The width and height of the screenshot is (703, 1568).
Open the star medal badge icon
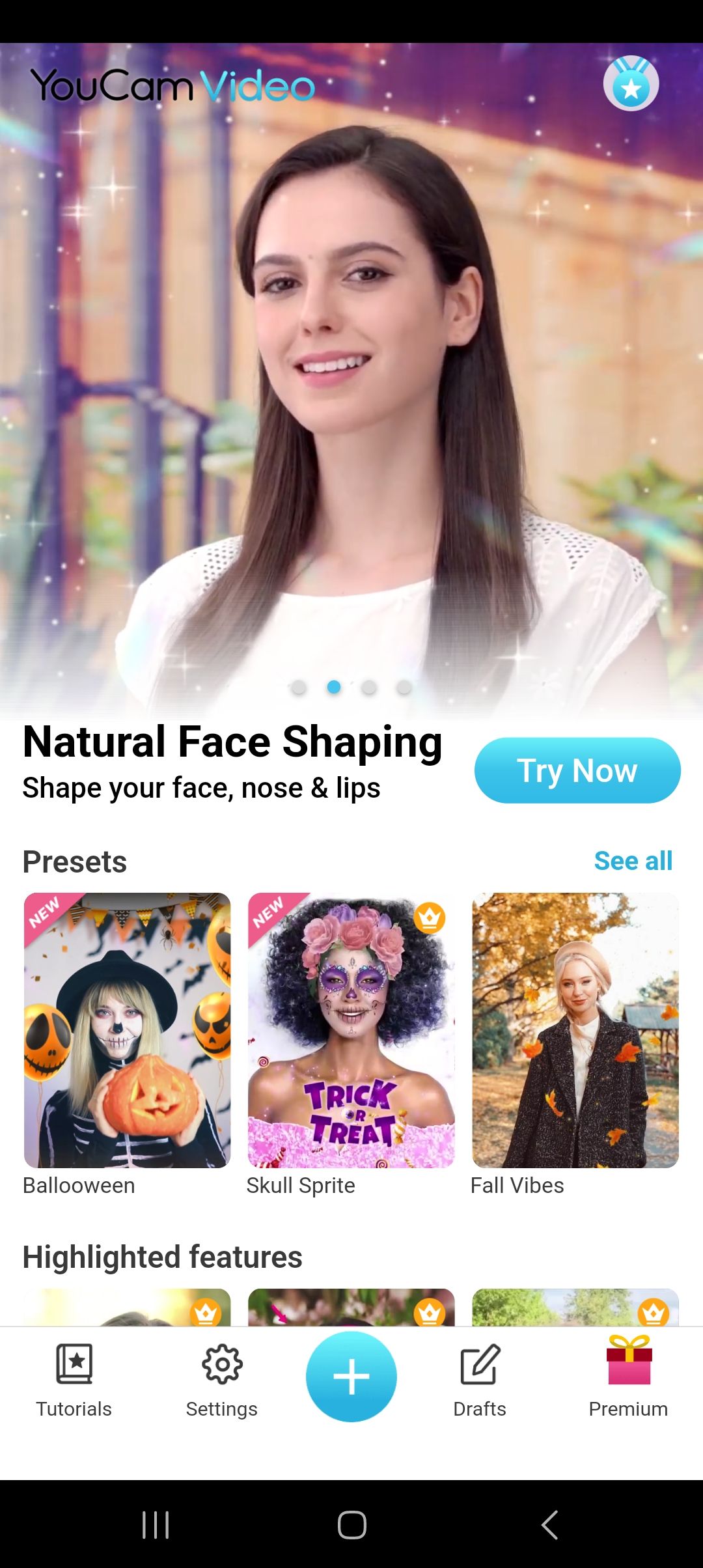pos(631,84)
